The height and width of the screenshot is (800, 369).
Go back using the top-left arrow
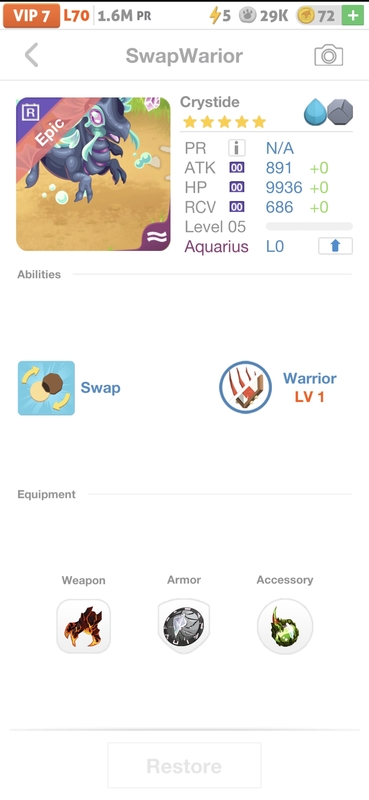tap(32, 55)
